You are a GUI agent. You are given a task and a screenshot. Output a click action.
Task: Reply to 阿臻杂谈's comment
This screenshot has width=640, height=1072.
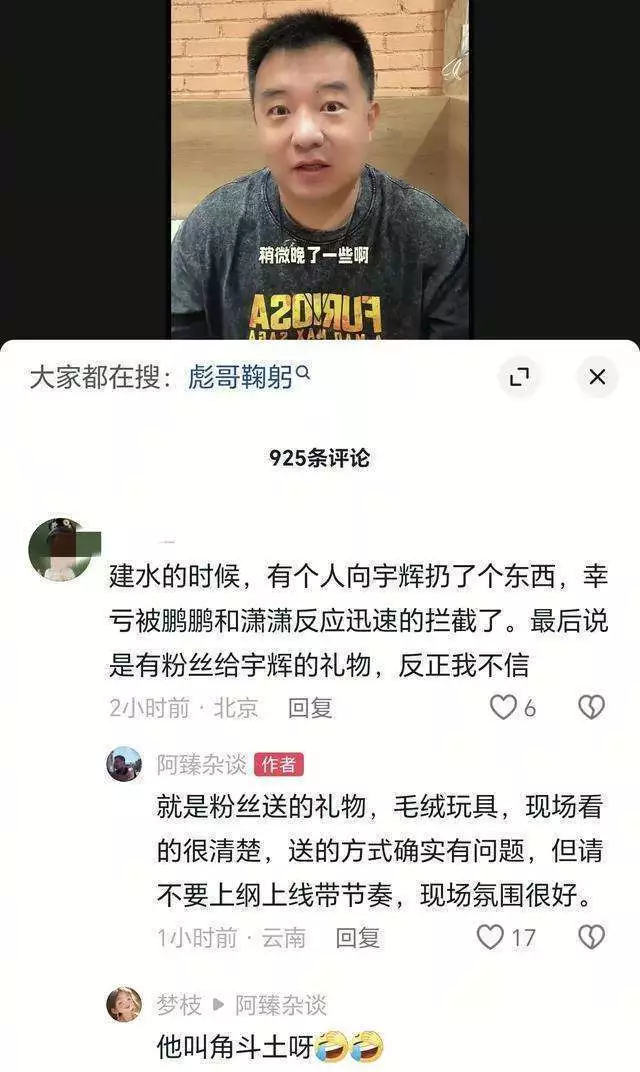click(357, 938)
